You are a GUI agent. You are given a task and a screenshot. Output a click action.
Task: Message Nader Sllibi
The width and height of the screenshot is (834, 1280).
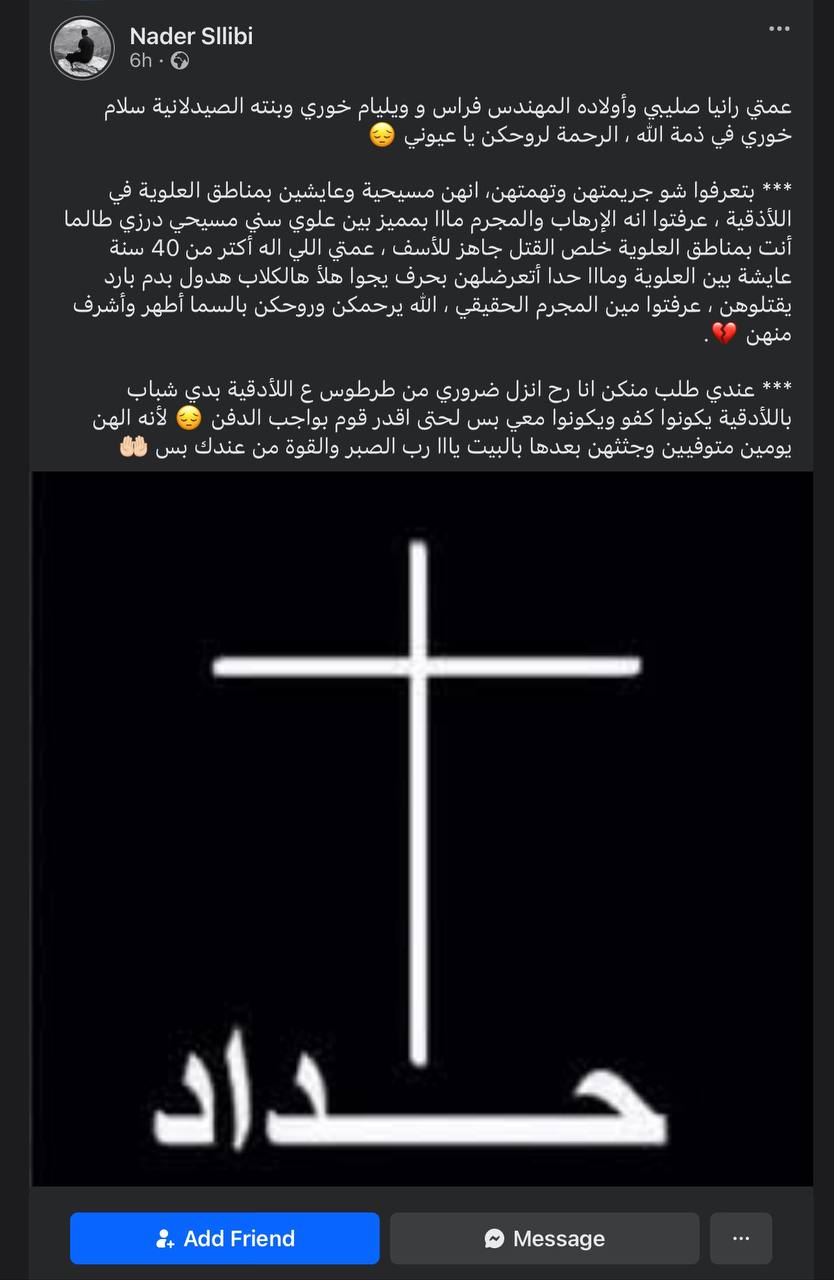coord(544,1238)
